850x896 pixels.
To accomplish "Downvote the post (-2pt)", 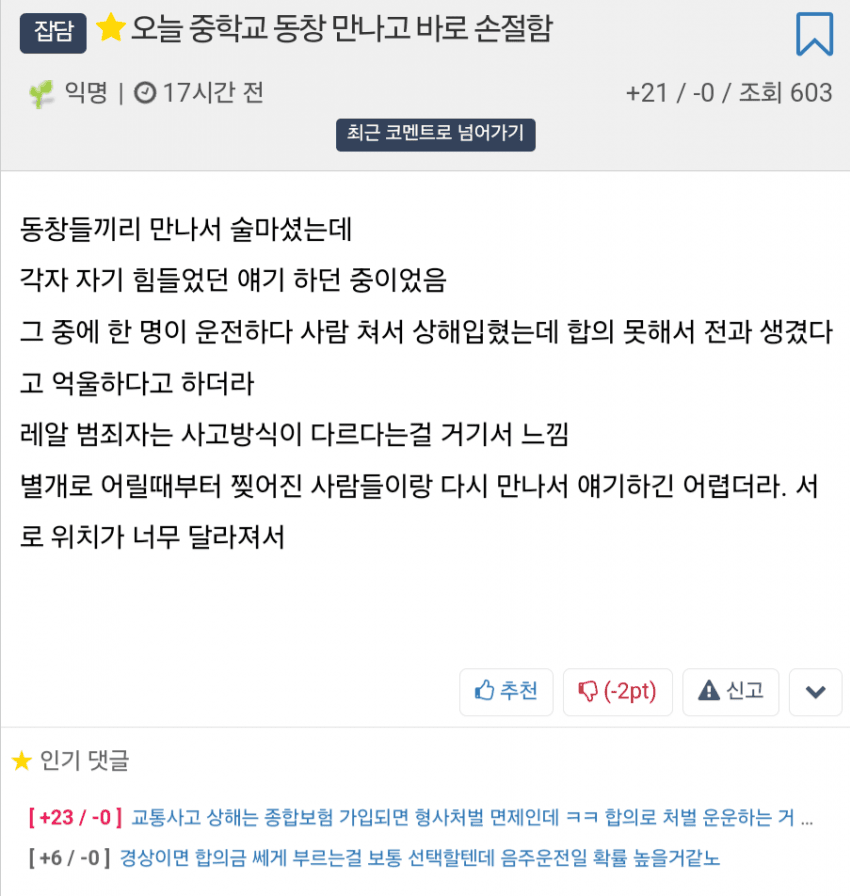I will tap(617, 691).
